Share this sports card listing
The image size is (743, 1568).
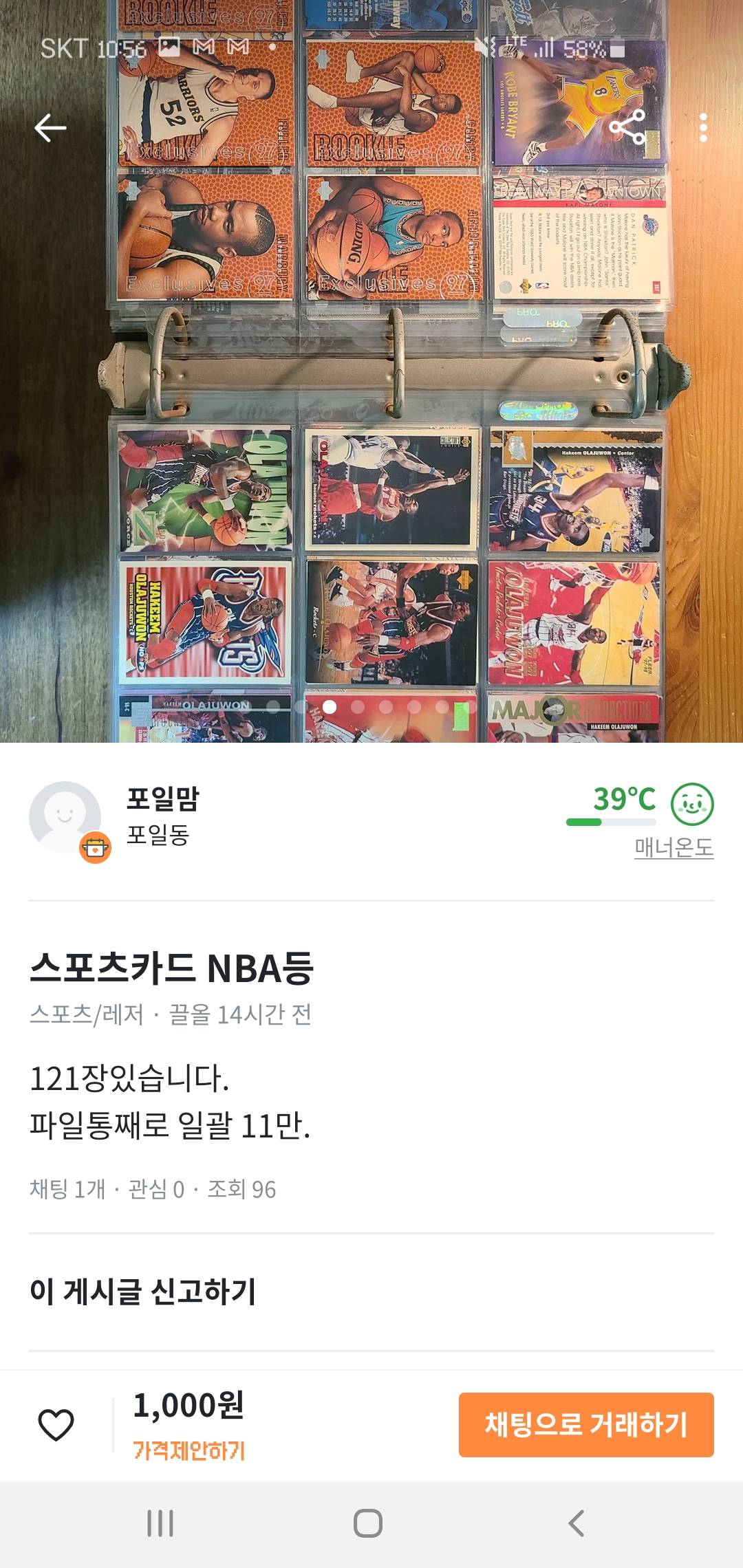click(x=627, y=127)
